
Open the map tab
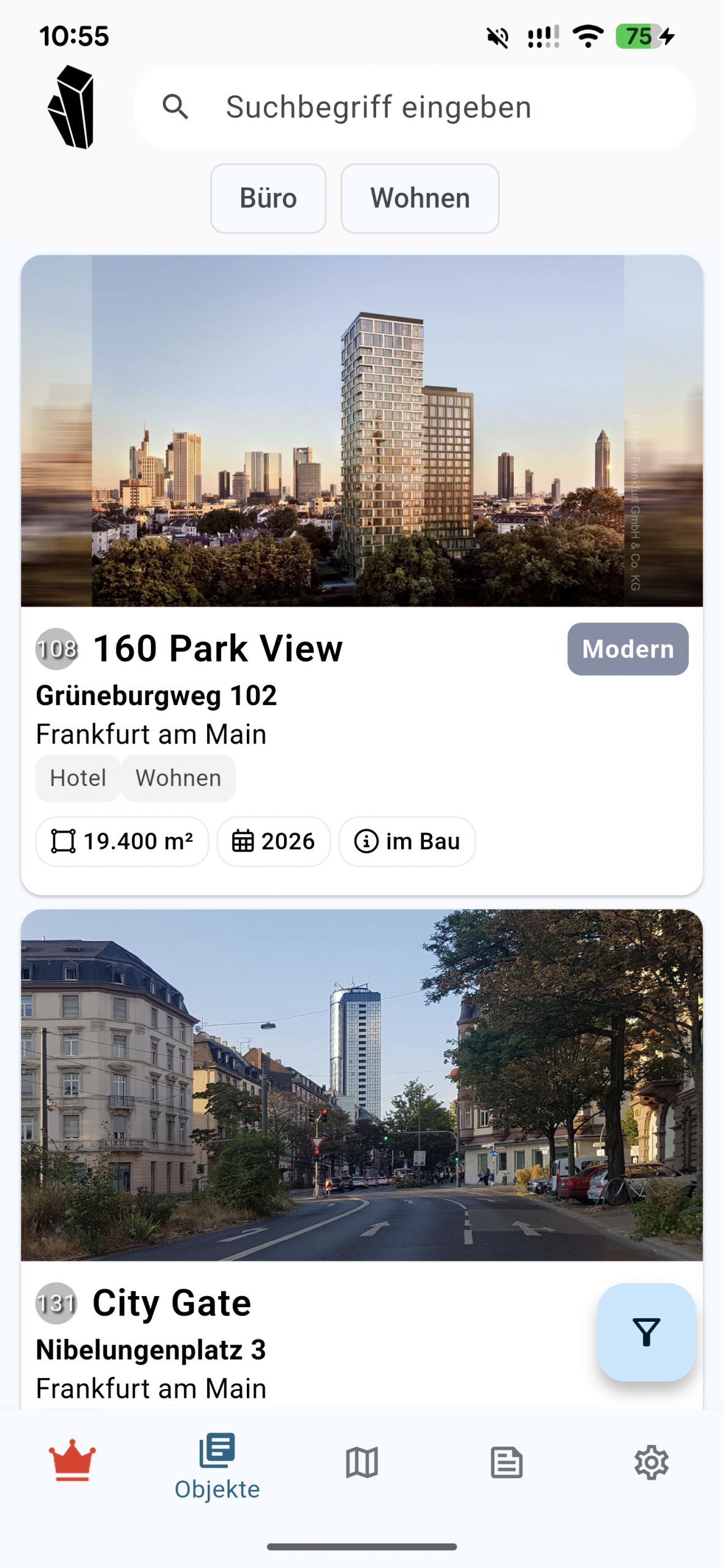[361, 1462]
